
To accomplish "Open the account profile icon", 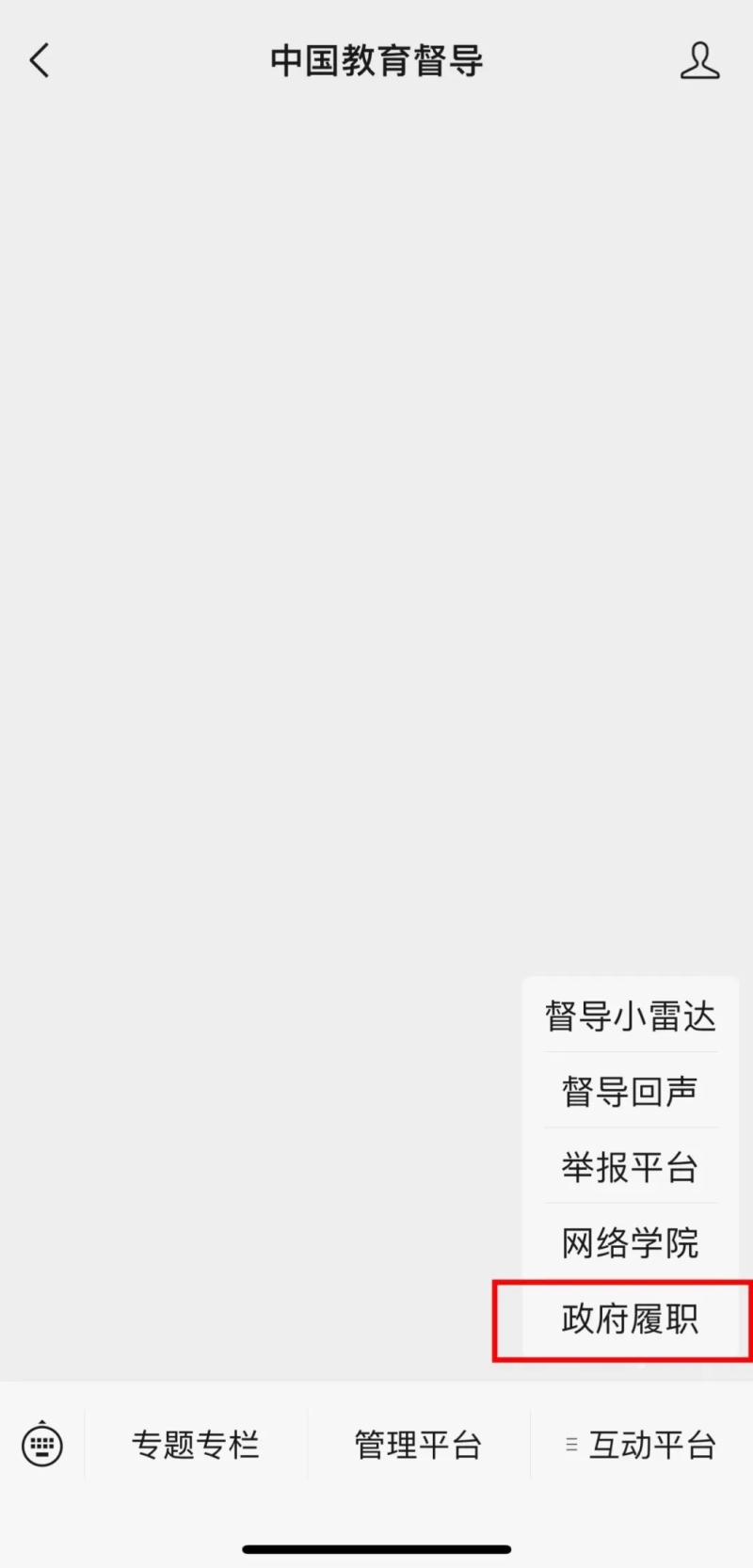I will (699, 61).
